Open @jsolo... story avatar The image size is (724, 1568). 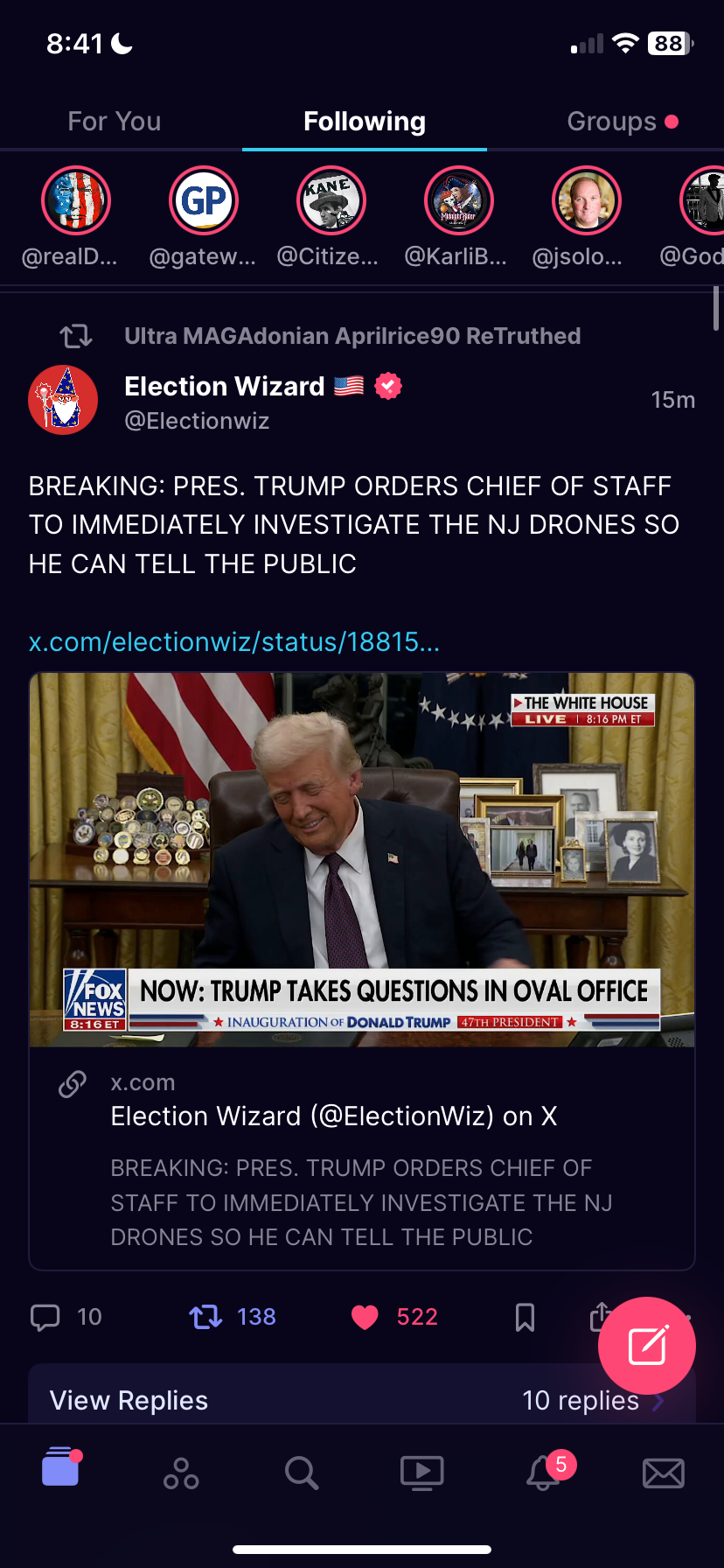(x=587, y=200)
